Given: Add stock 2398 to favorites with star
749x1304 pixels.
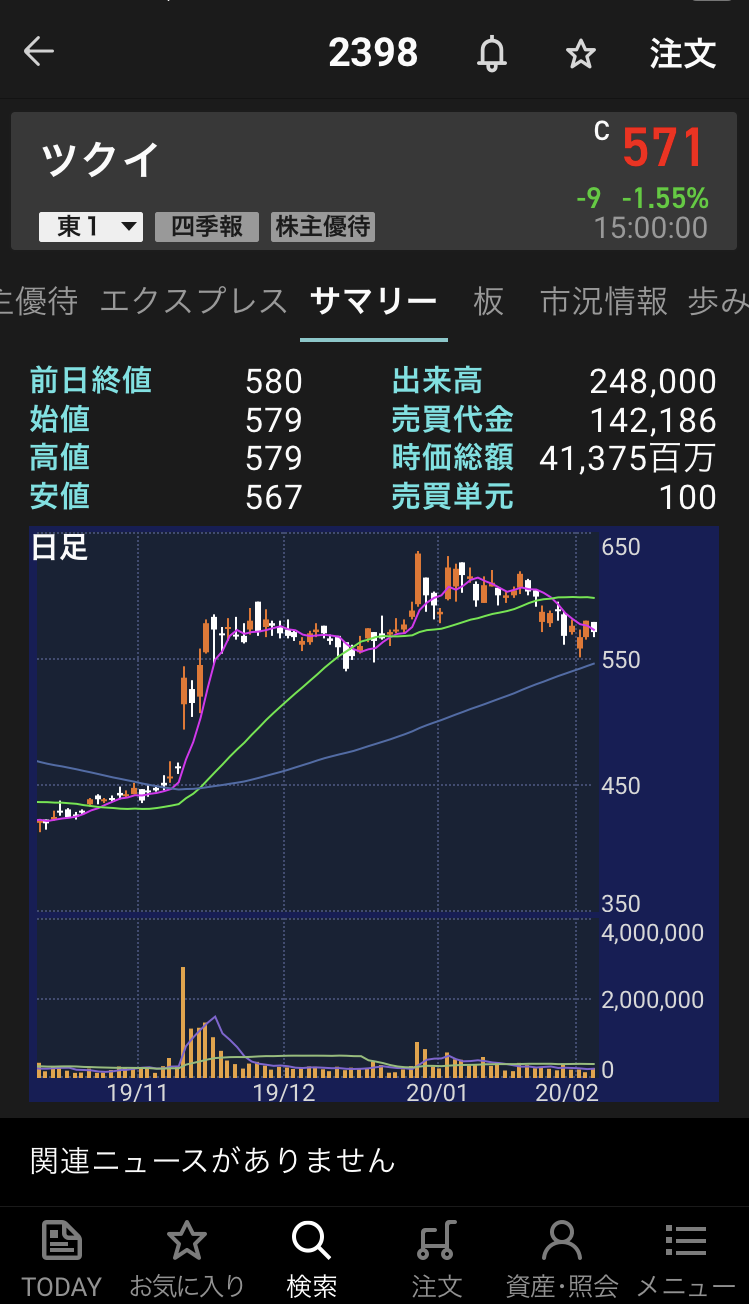Looking at the screenshot, I should tap(581, 53).
